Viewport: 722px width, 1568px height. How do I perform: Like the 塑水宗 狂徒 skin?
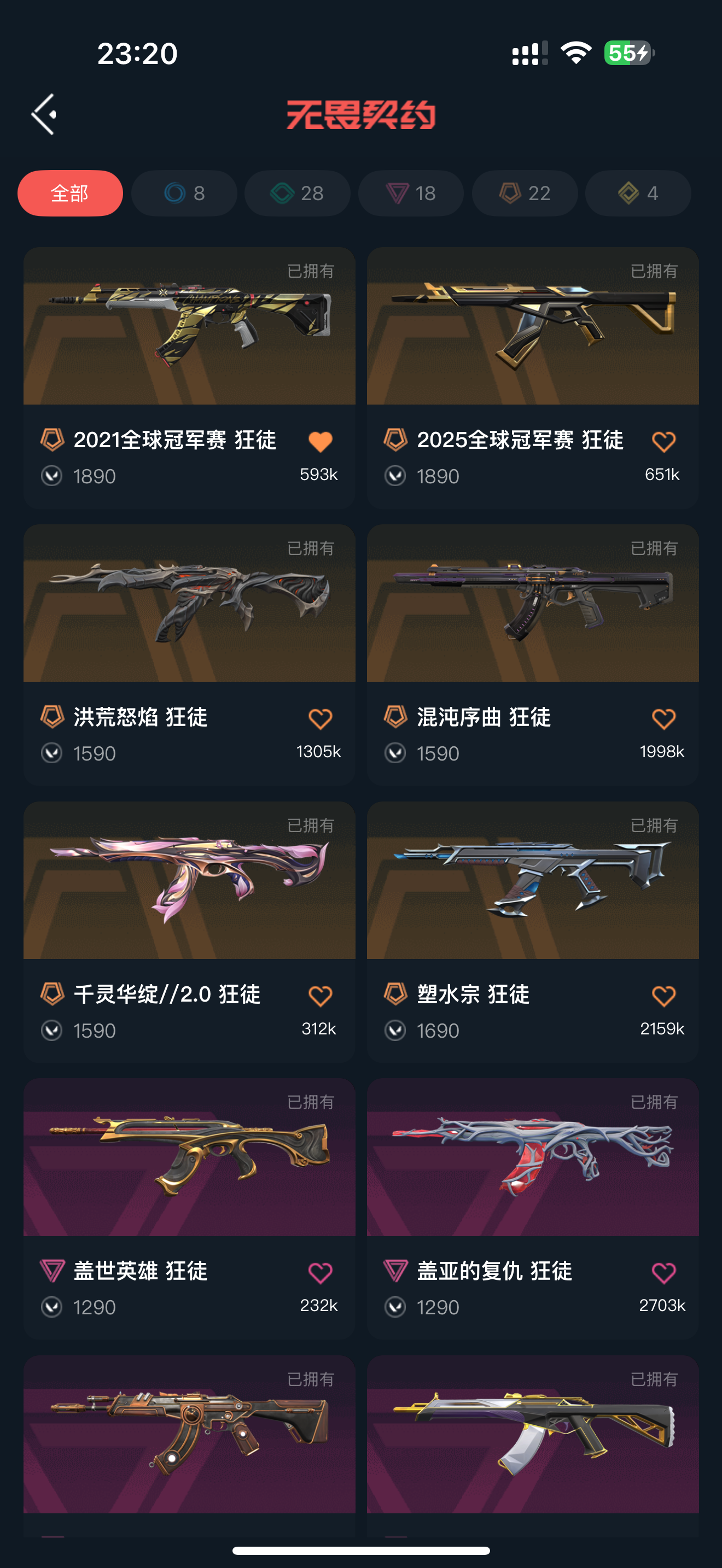pos(663,996)
